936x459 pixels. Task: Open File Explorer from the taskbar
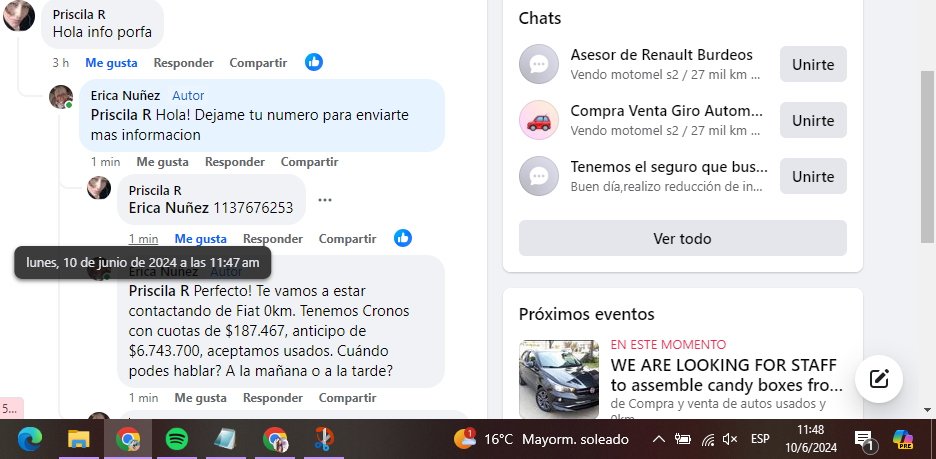(79, 438)
